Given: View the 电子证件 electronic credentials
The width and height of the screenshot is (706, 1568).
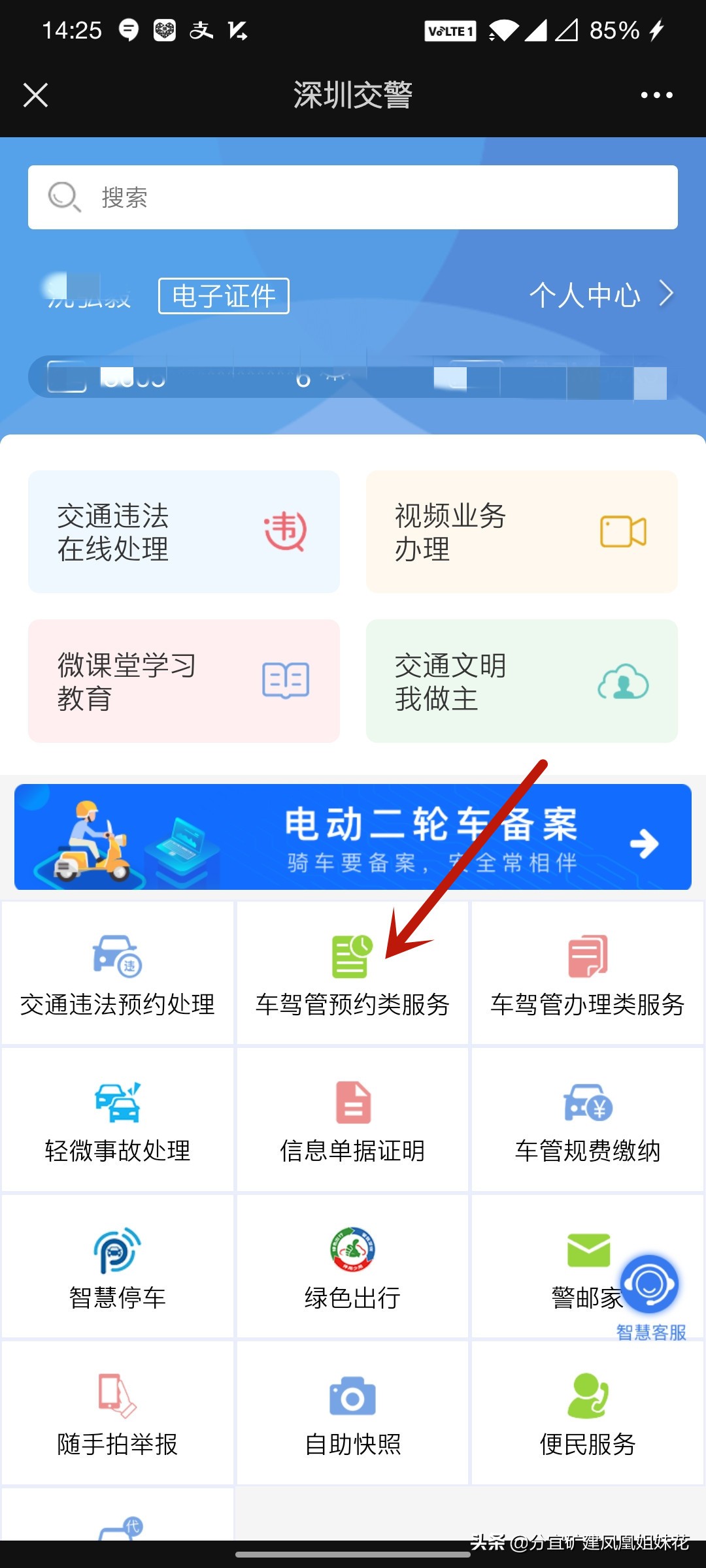Looking at the screenshot, I should (223, 295).
